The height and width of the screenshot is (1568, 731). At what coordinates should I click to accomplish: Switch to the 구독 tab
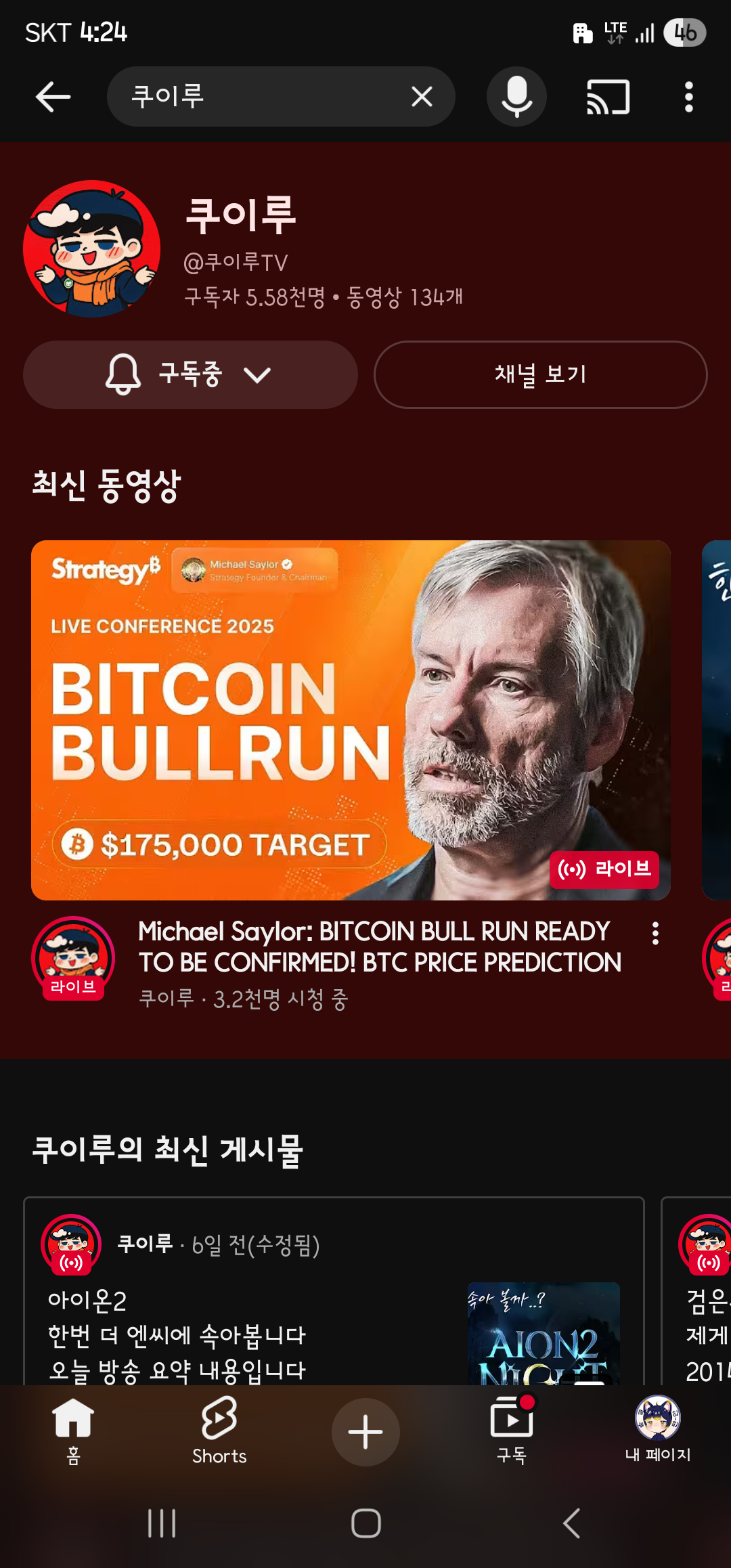(x=512, y=1431)
